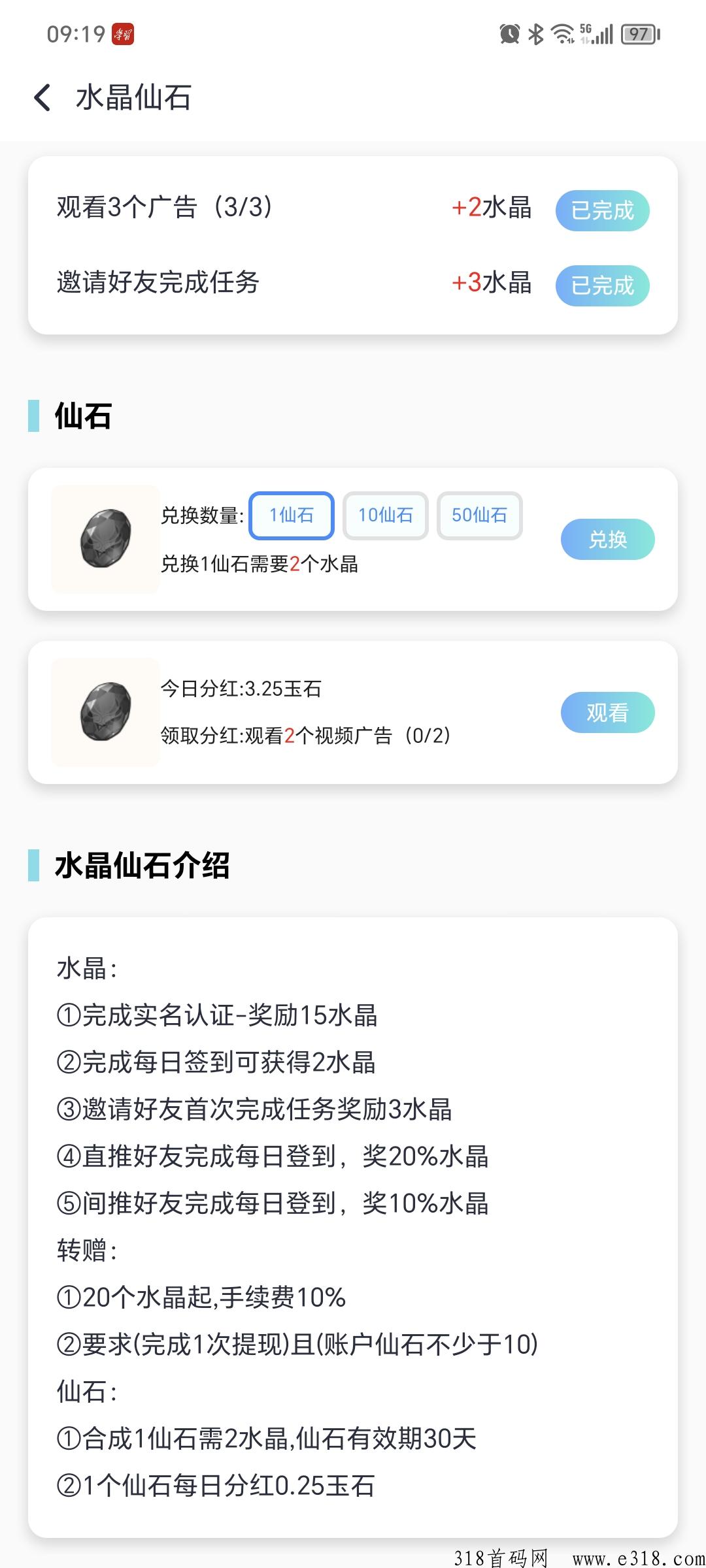Tap the 兑换 button

[607, 539]
